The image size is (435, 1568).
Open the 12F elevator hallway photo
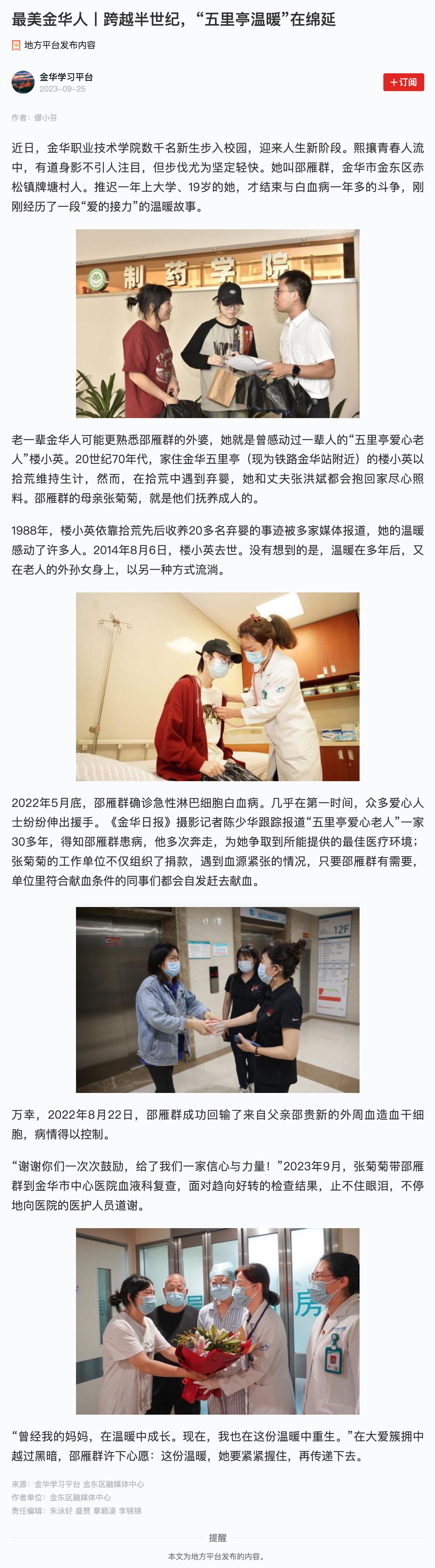pos(217,999)
